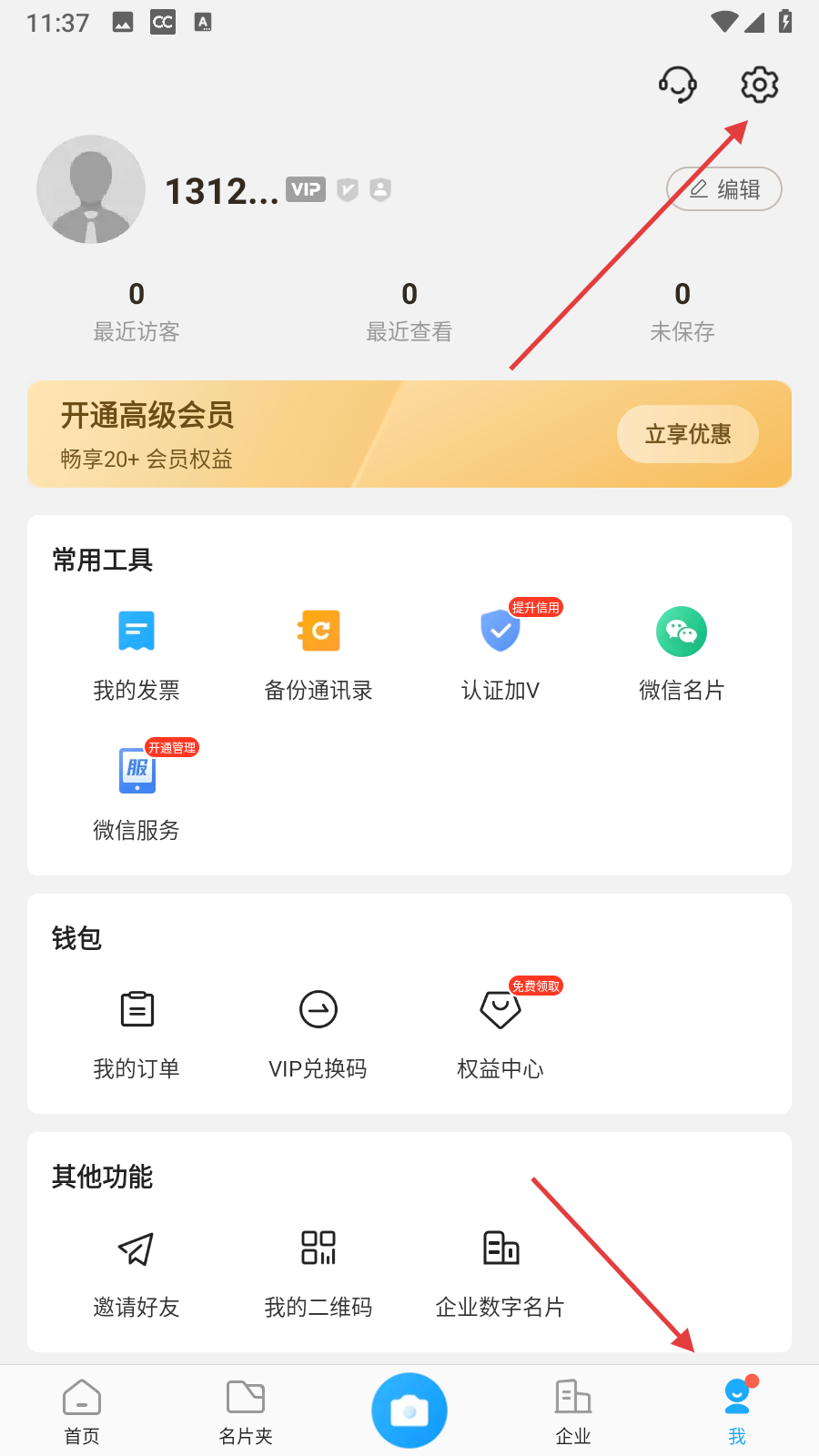Open 认证加V verification
The height and width of the screenshot is (1456, 819).
[x=500, y=651]
